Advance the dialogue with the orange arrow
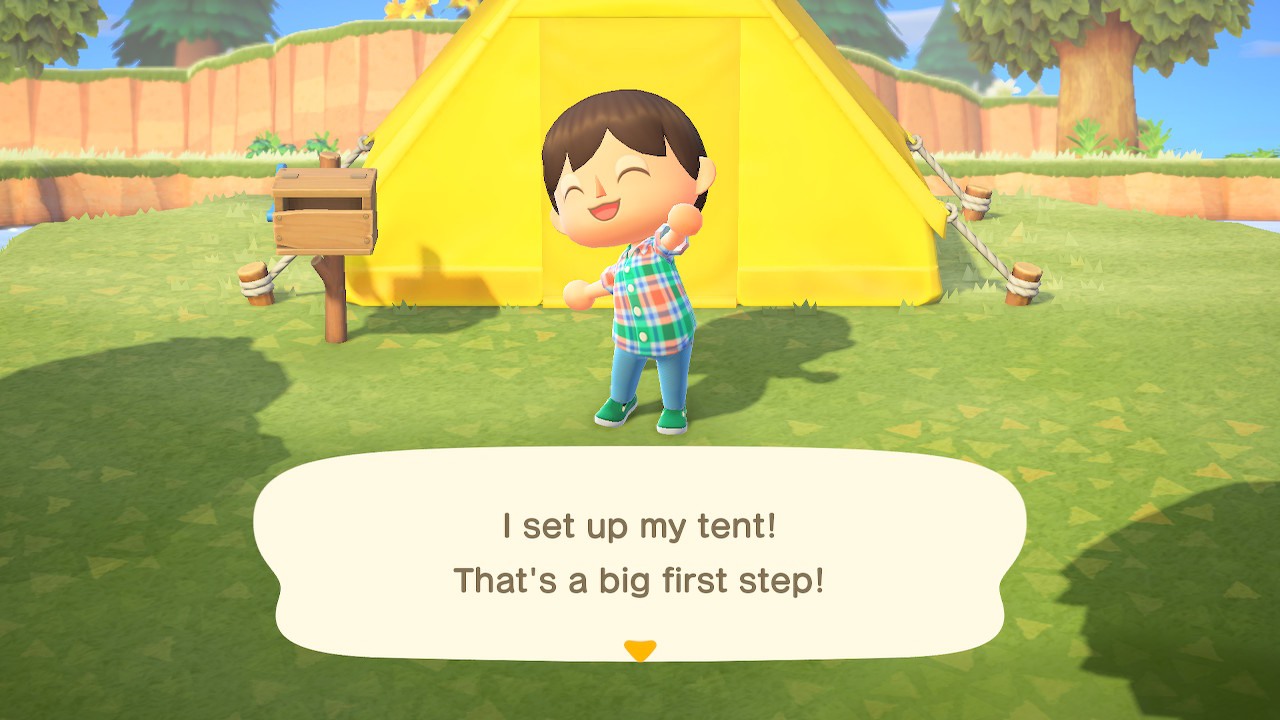1280x720 pixels. pyautogui.click(x=640, y=650)
